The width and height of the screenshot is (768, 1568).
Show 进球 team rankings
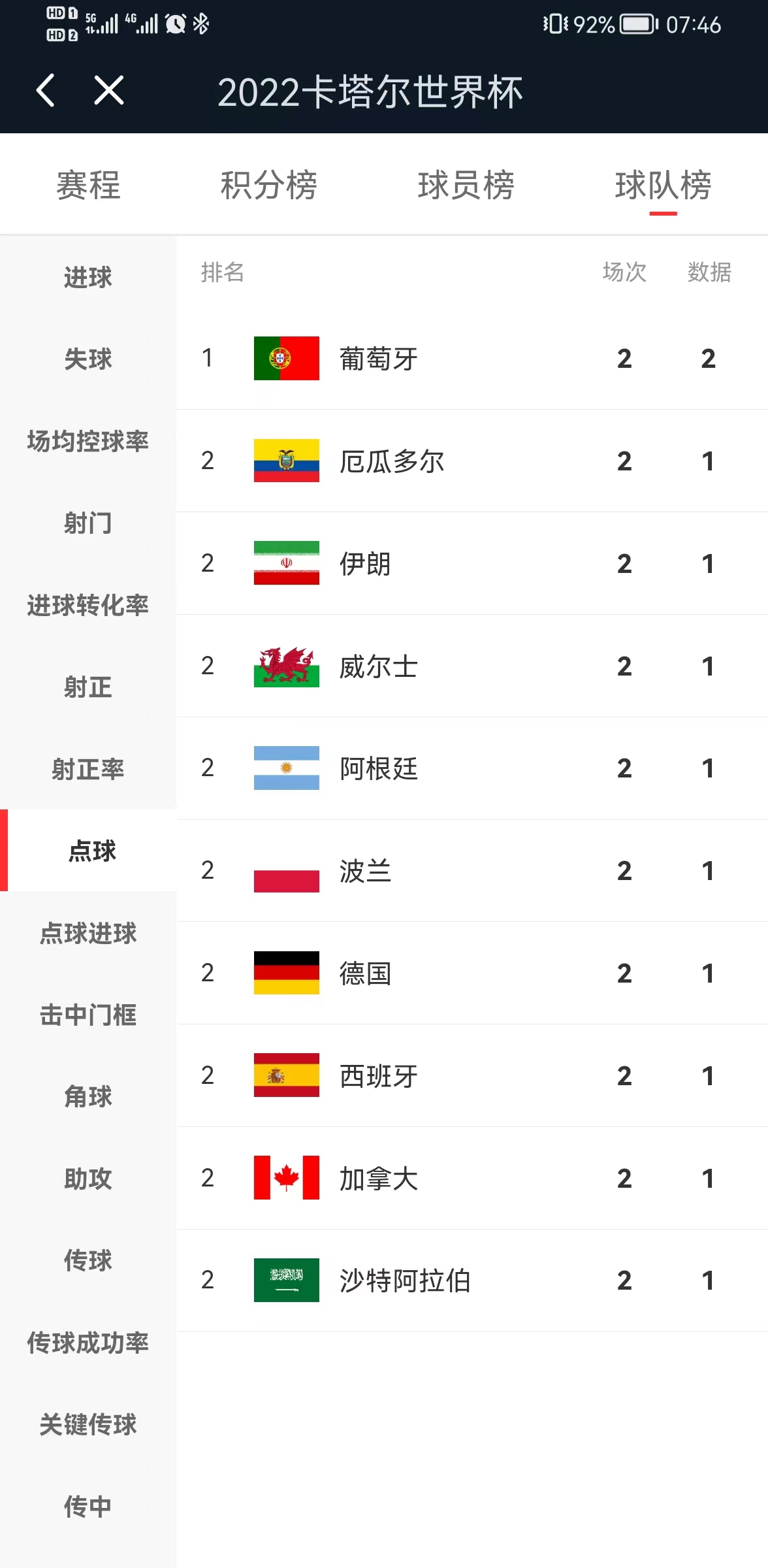pyautogui.click(x=88, y=277)
